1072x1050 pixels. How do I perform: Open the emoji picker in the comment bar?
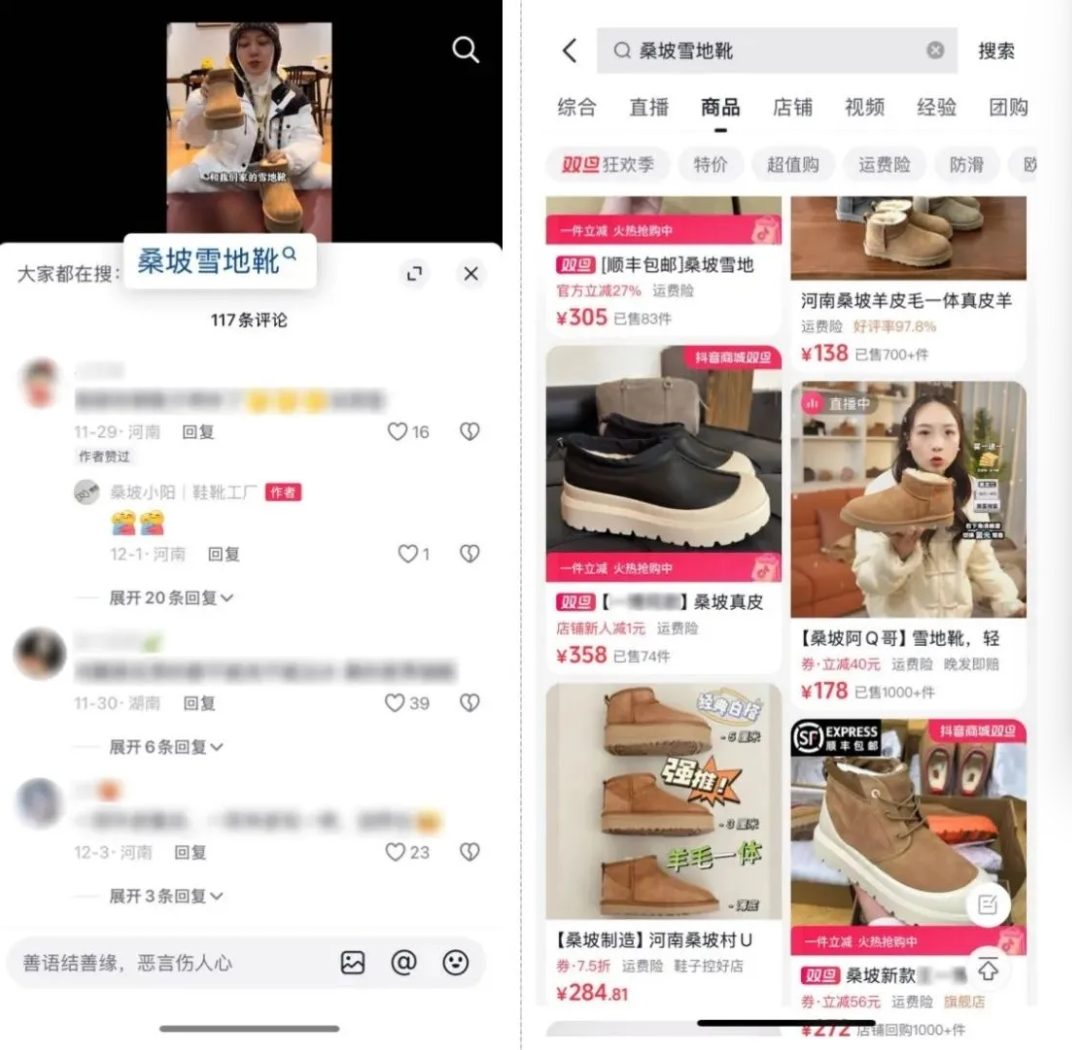[456, 963]
